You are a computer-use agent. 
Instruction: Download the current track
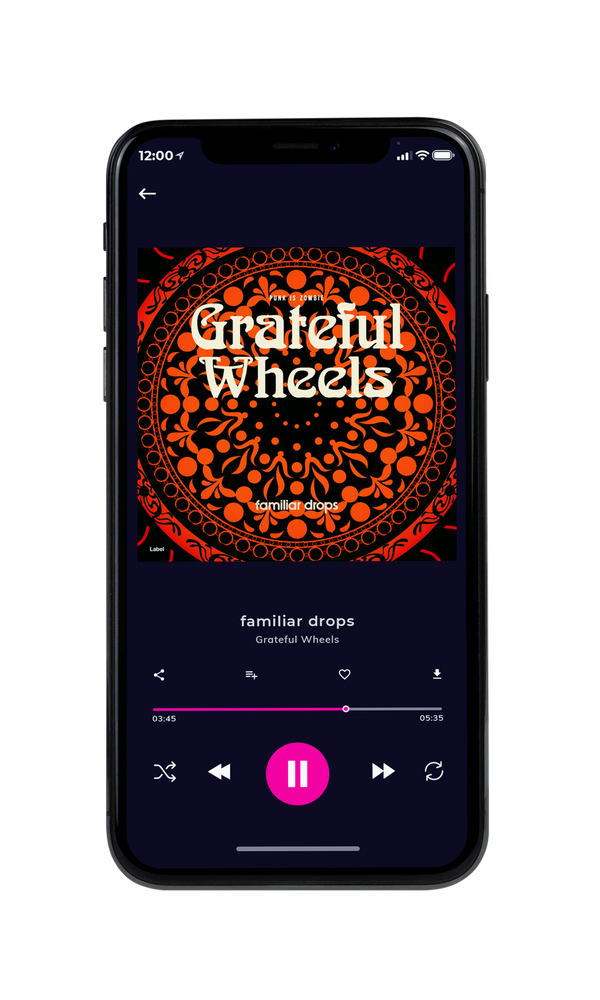(x=437, y=674)
